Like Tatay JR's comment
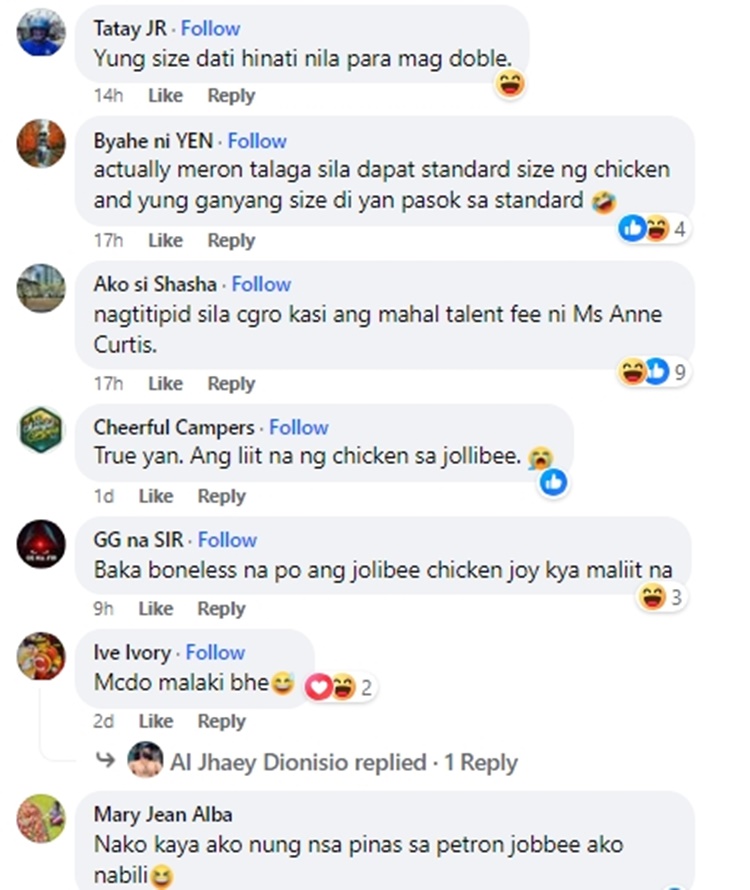 [165, 96]
